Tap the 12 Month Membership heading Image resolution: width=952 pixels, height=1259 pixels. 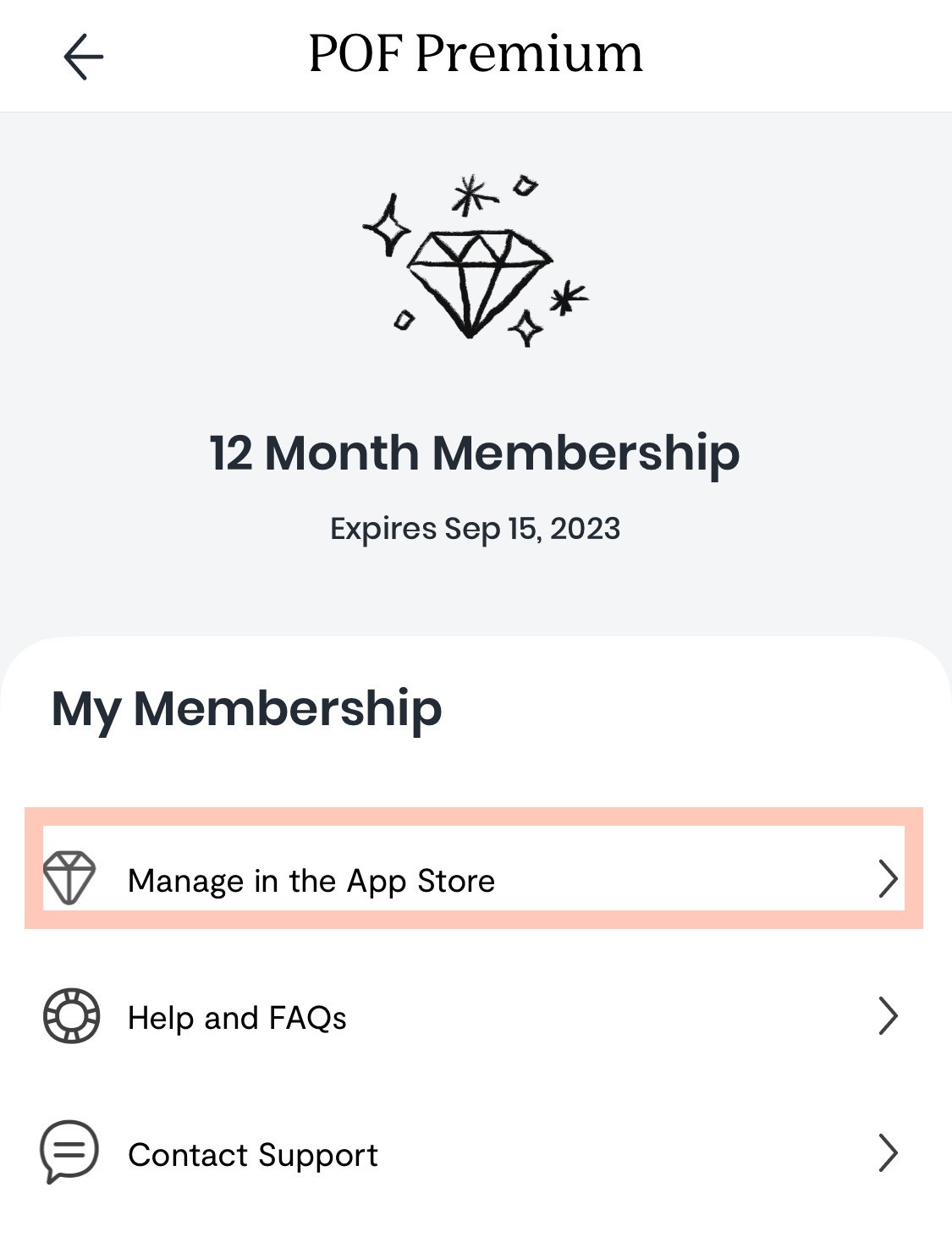[476, 453]
